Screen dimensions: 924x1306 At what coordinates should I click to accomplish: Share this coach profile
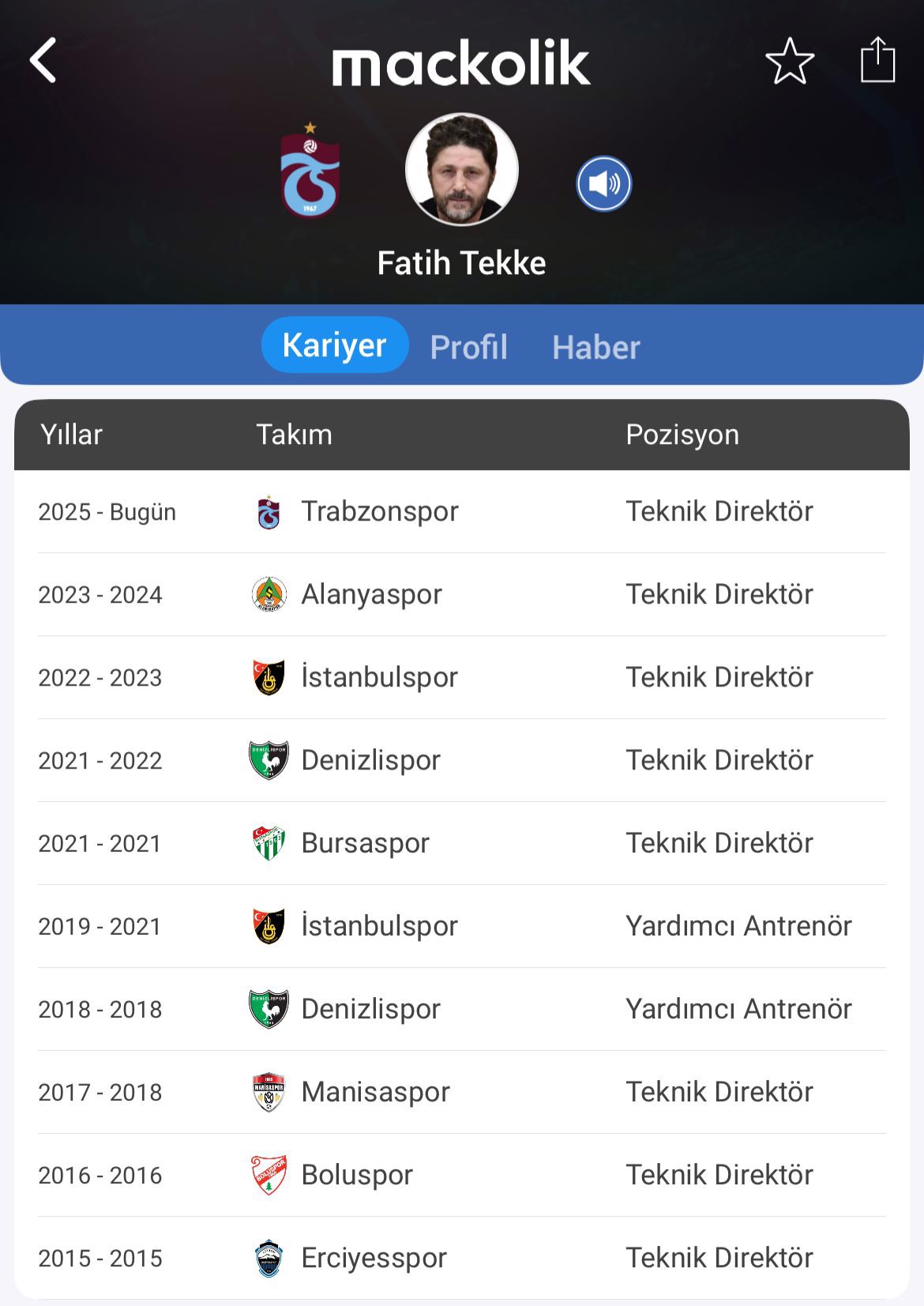coord(877,60)
